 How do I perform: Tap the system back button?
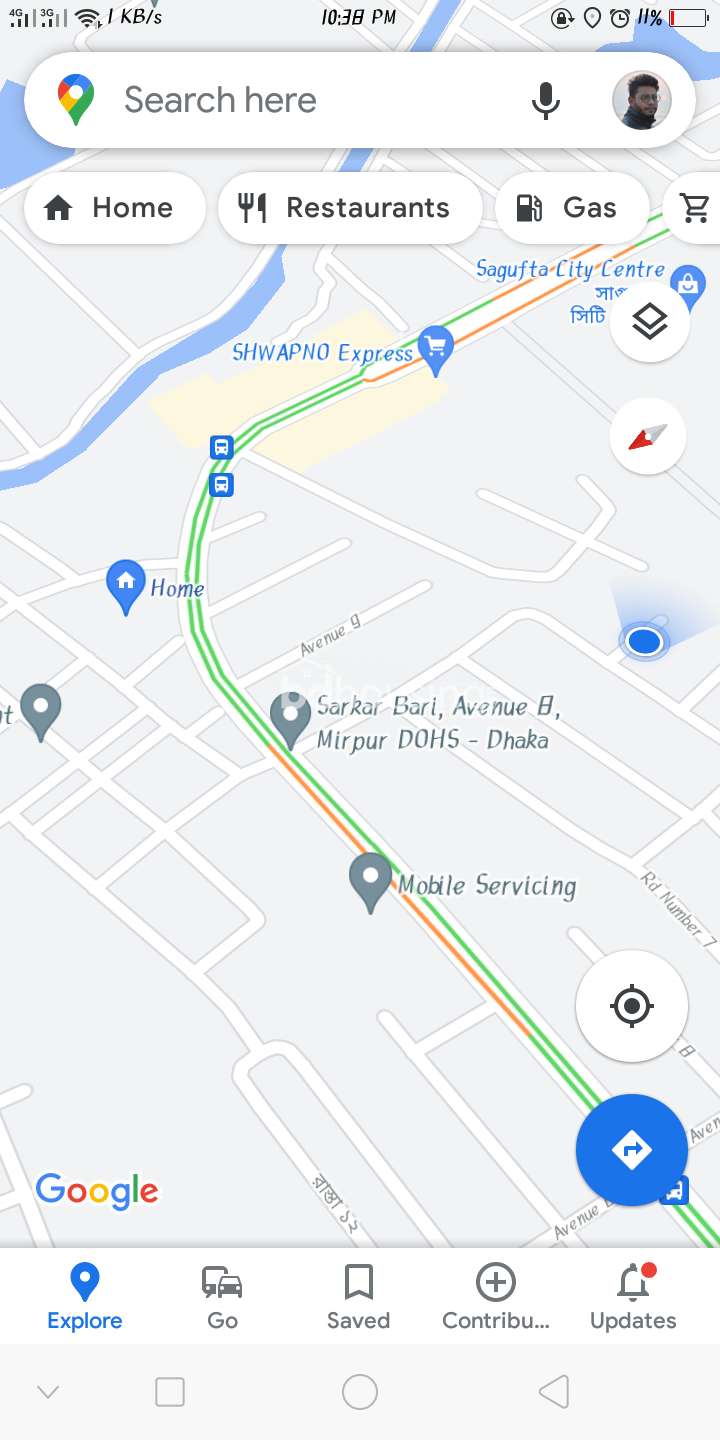[x=553, y=1391]
